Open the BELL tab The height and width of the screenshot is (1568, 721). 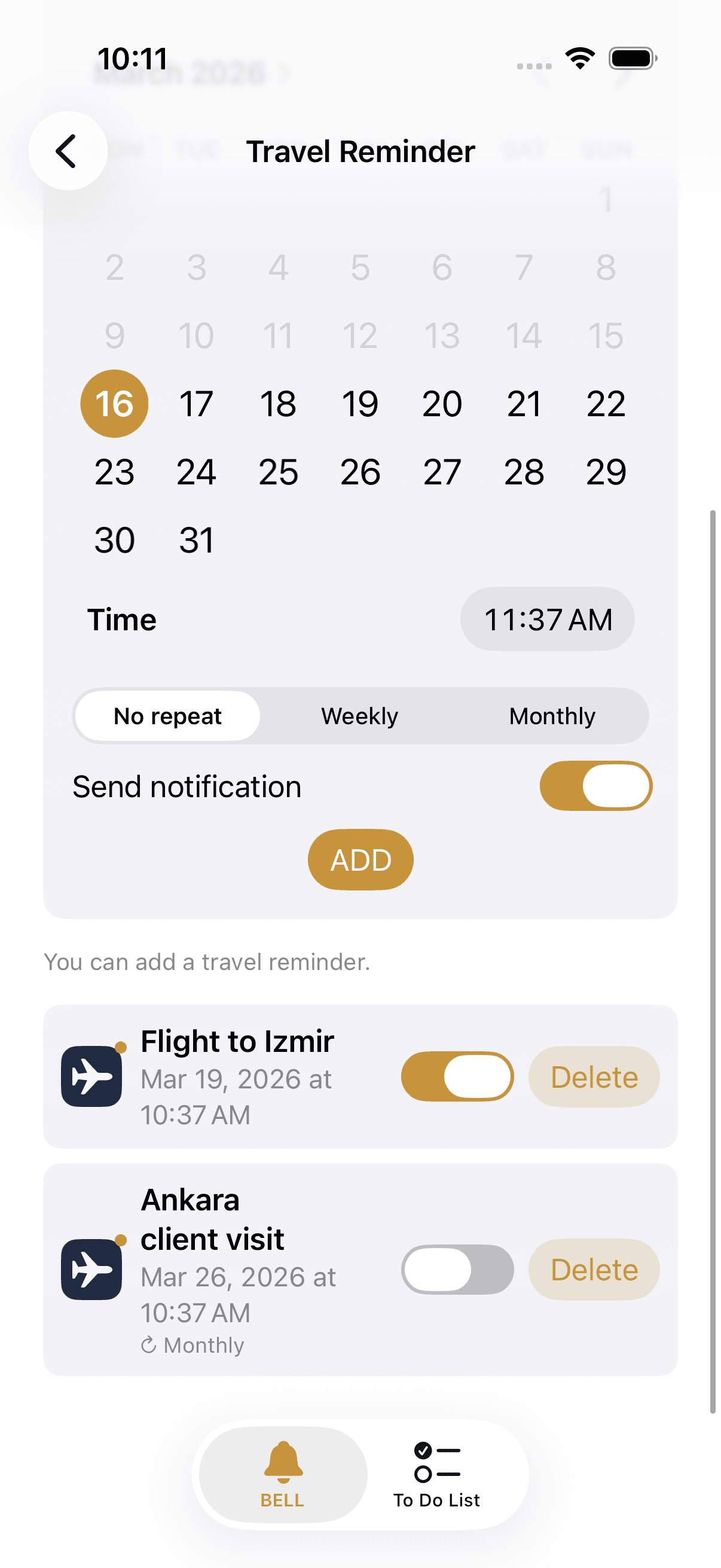[x=283, y=1474]
